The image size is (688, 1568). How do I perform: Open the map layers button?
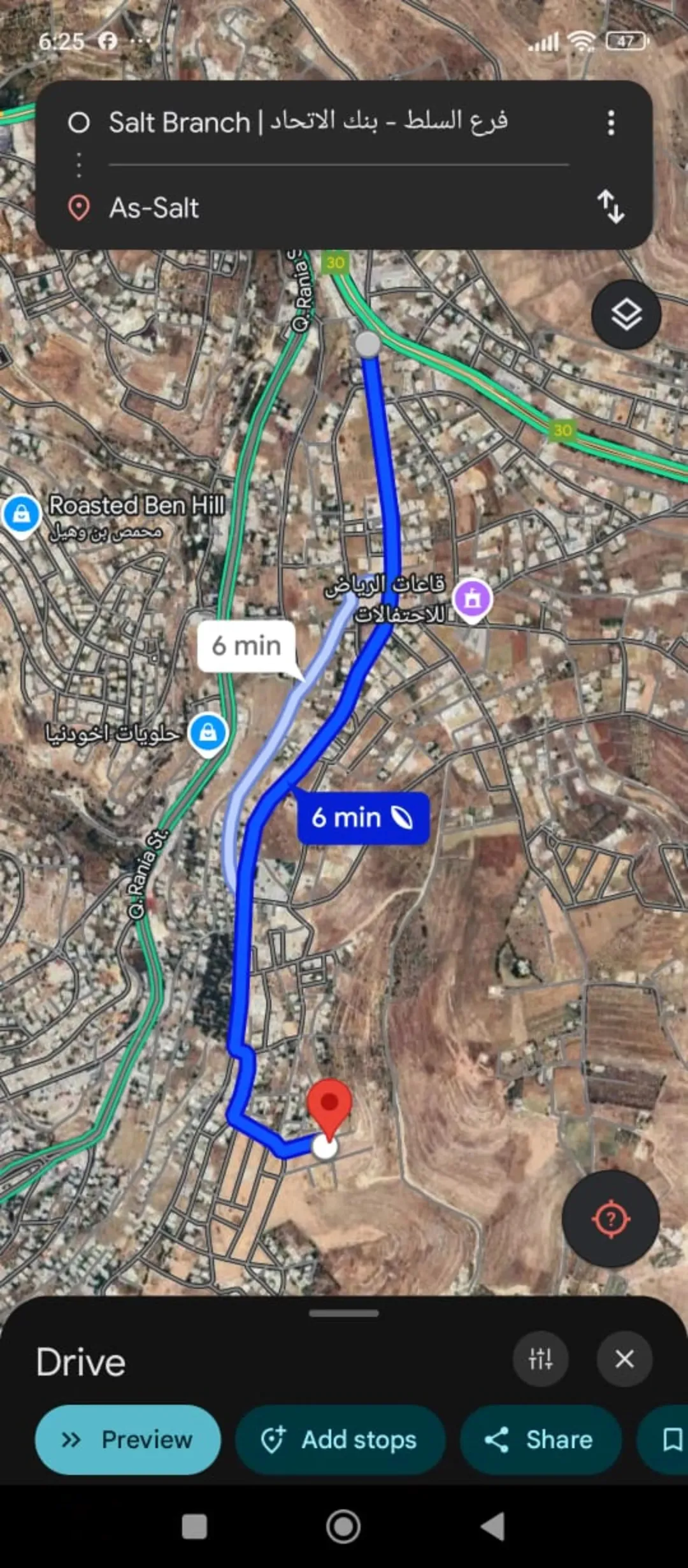click(626, 314)
